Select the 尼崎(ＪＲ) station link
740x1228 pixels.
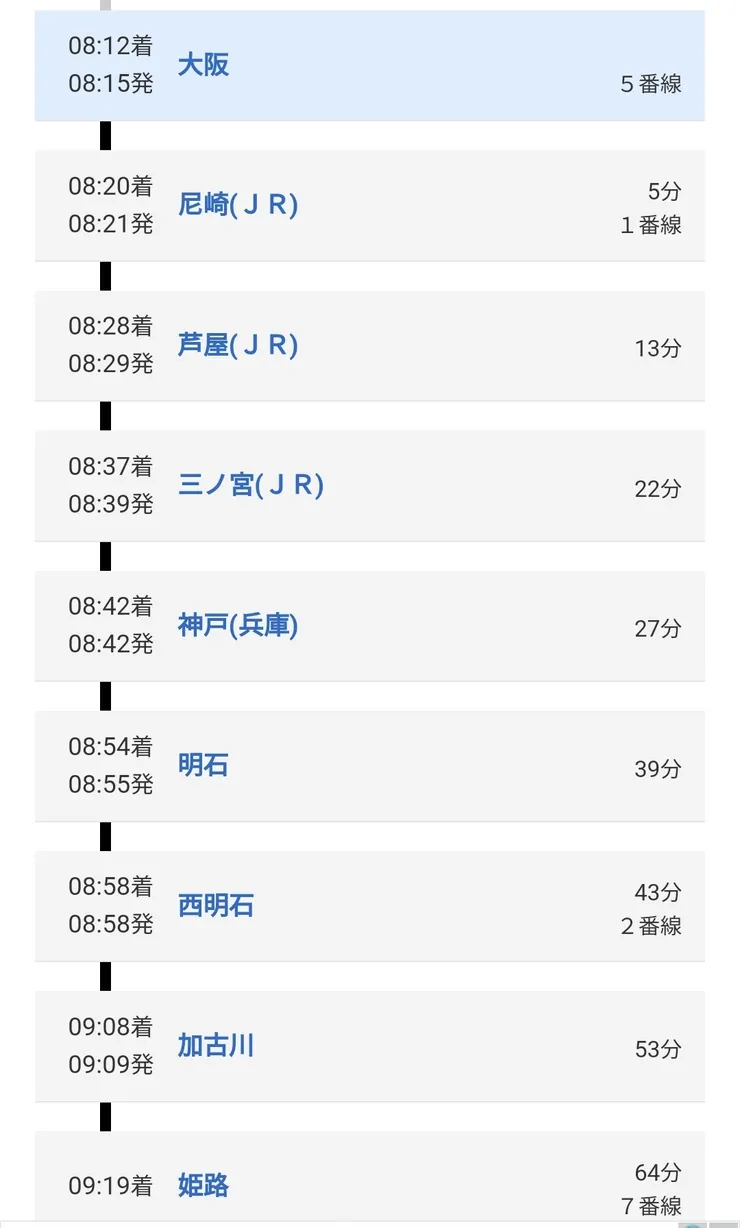(x=239, y=206)
